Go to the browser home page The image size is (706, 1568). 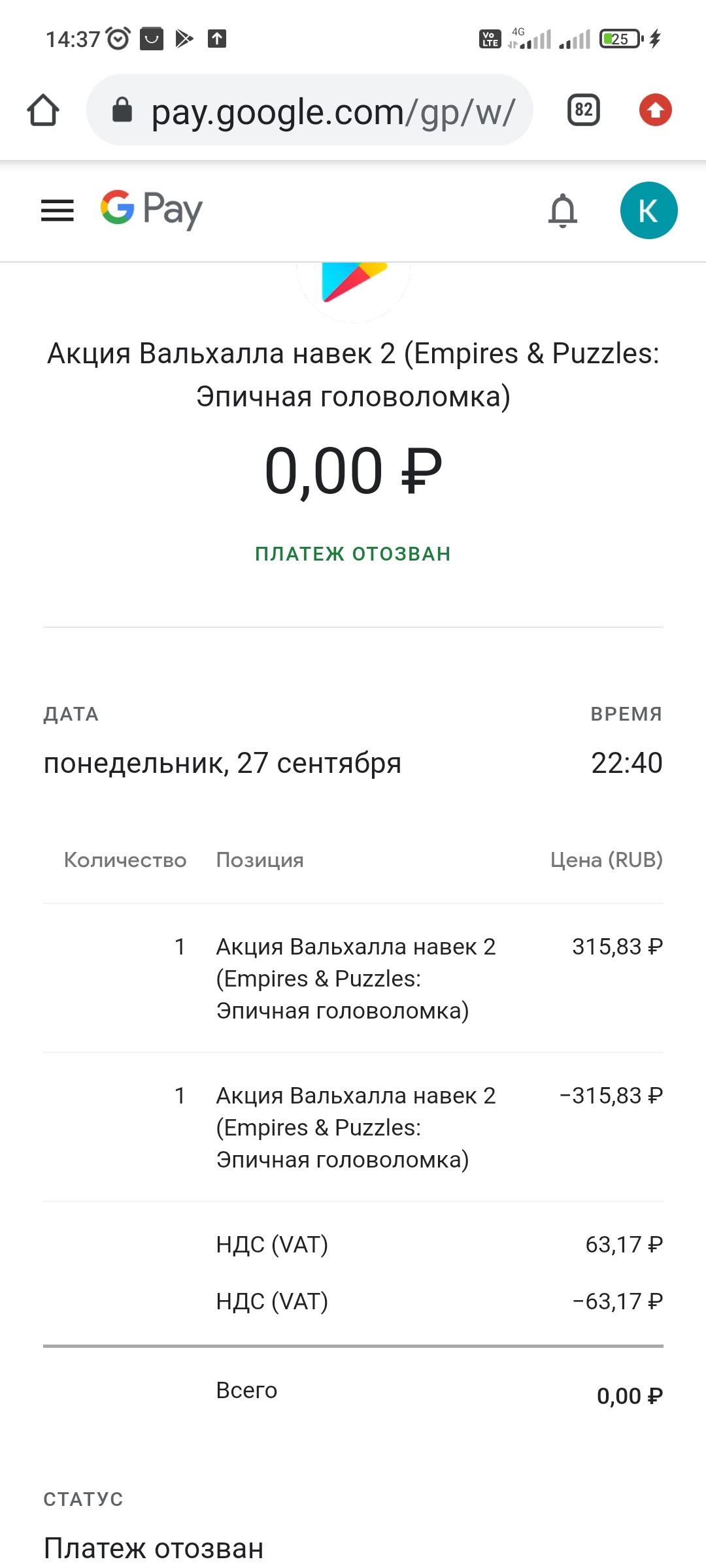[43, 110]
